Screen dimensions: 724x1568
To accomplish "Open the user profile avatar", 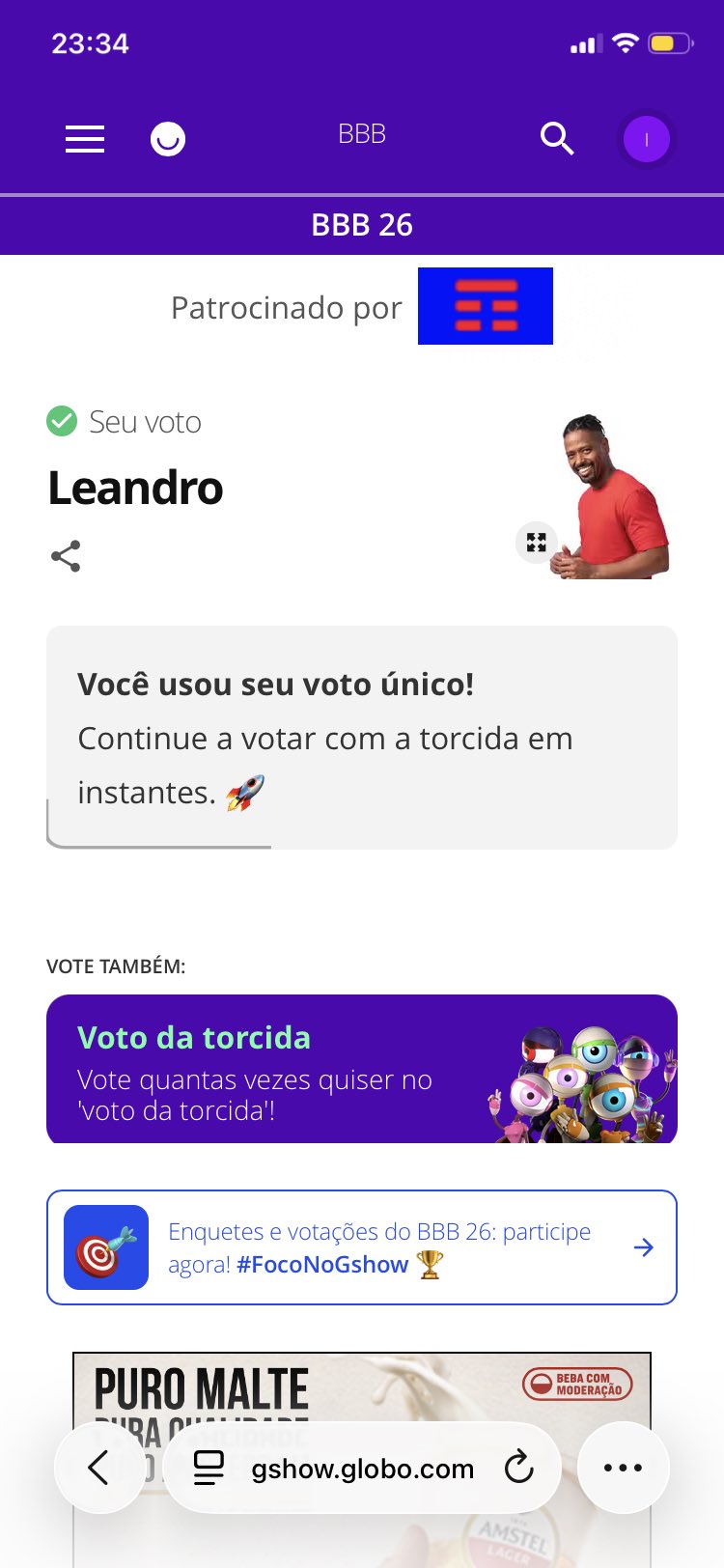I will pyautogui.click(x=646, y=140).
